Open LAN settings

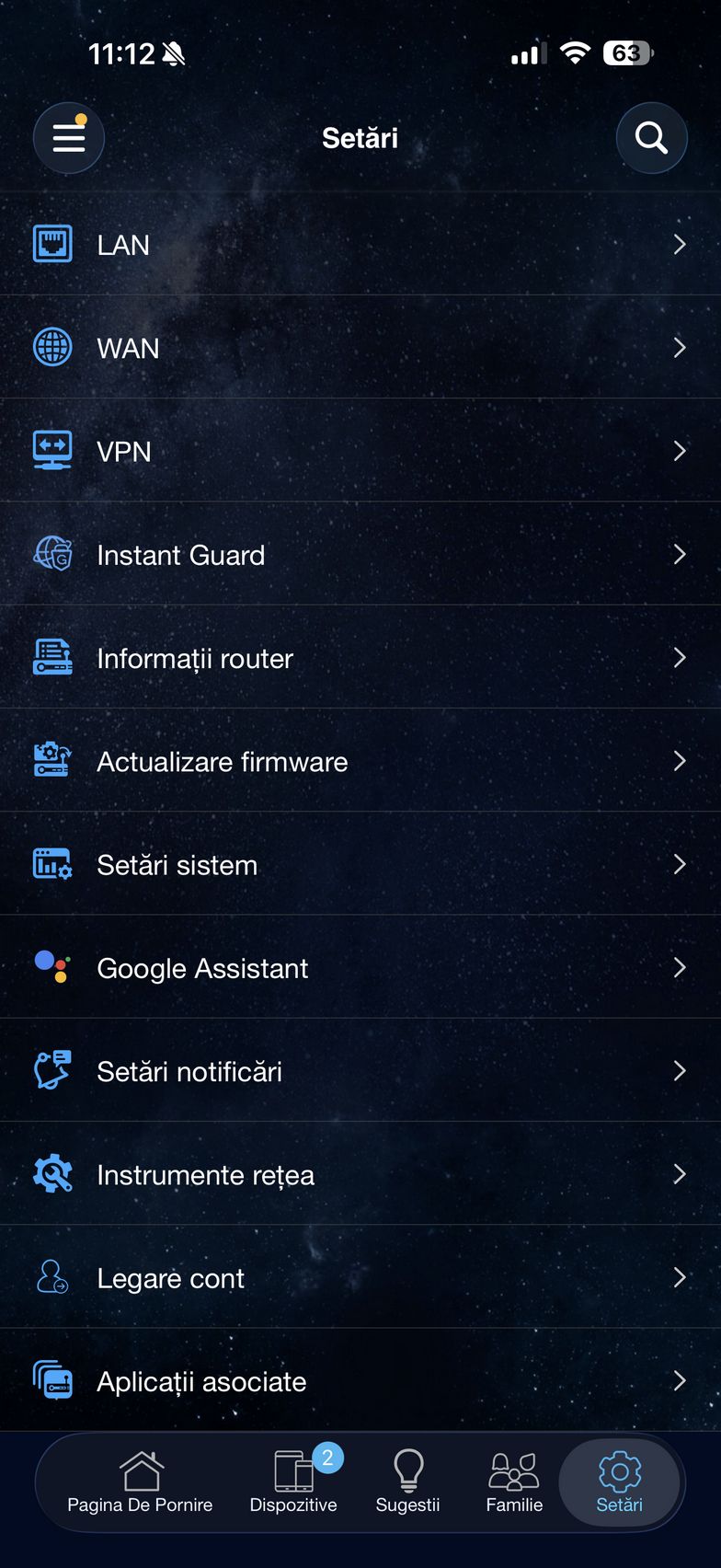(x=360, y=245)
